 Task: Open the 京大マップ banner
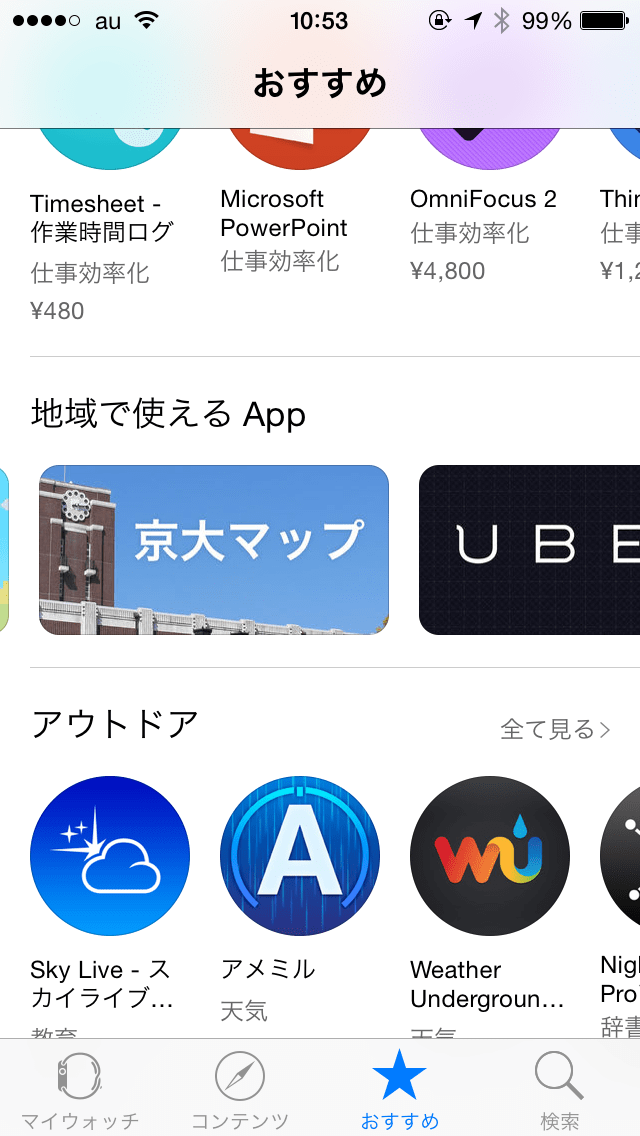click(x=214, y=549)
